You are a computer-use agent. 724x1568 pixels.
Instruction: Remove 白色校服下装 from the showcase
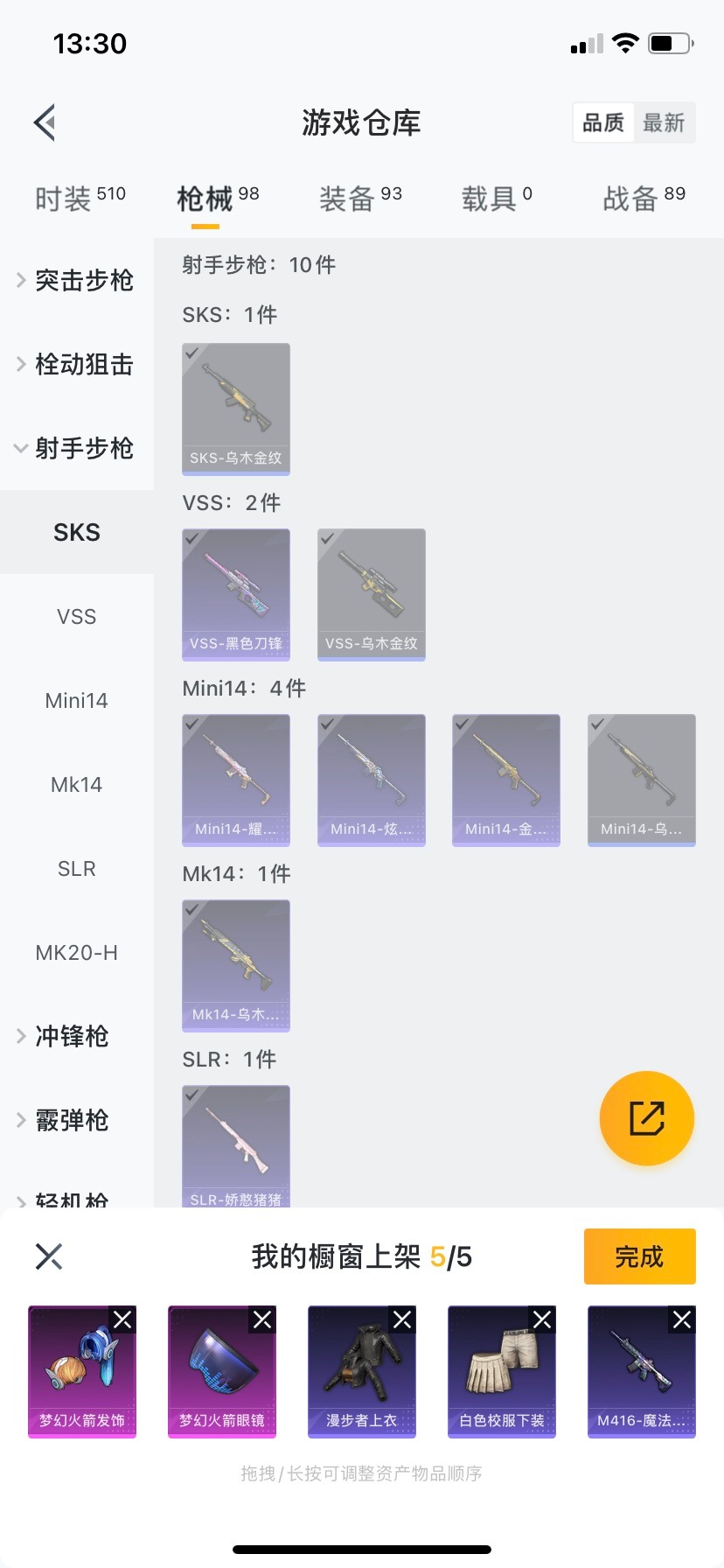tap(542, 1319)
